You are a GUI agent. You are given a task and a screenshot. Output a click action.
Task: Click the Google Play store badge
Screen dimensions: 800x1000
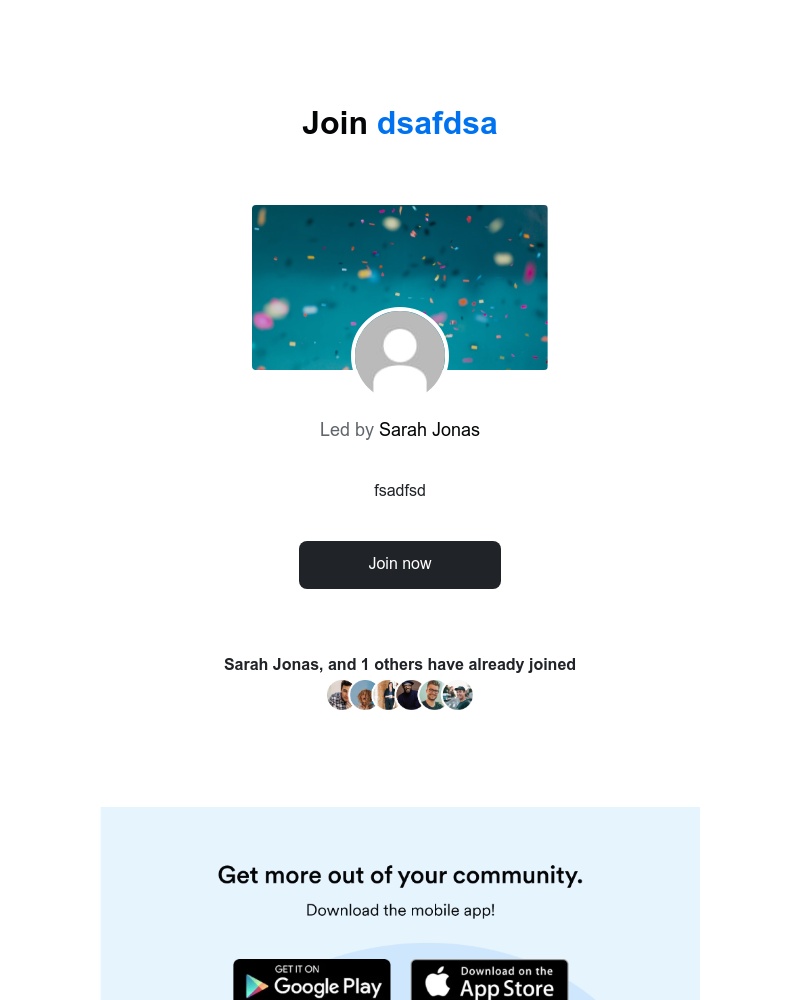311,979
